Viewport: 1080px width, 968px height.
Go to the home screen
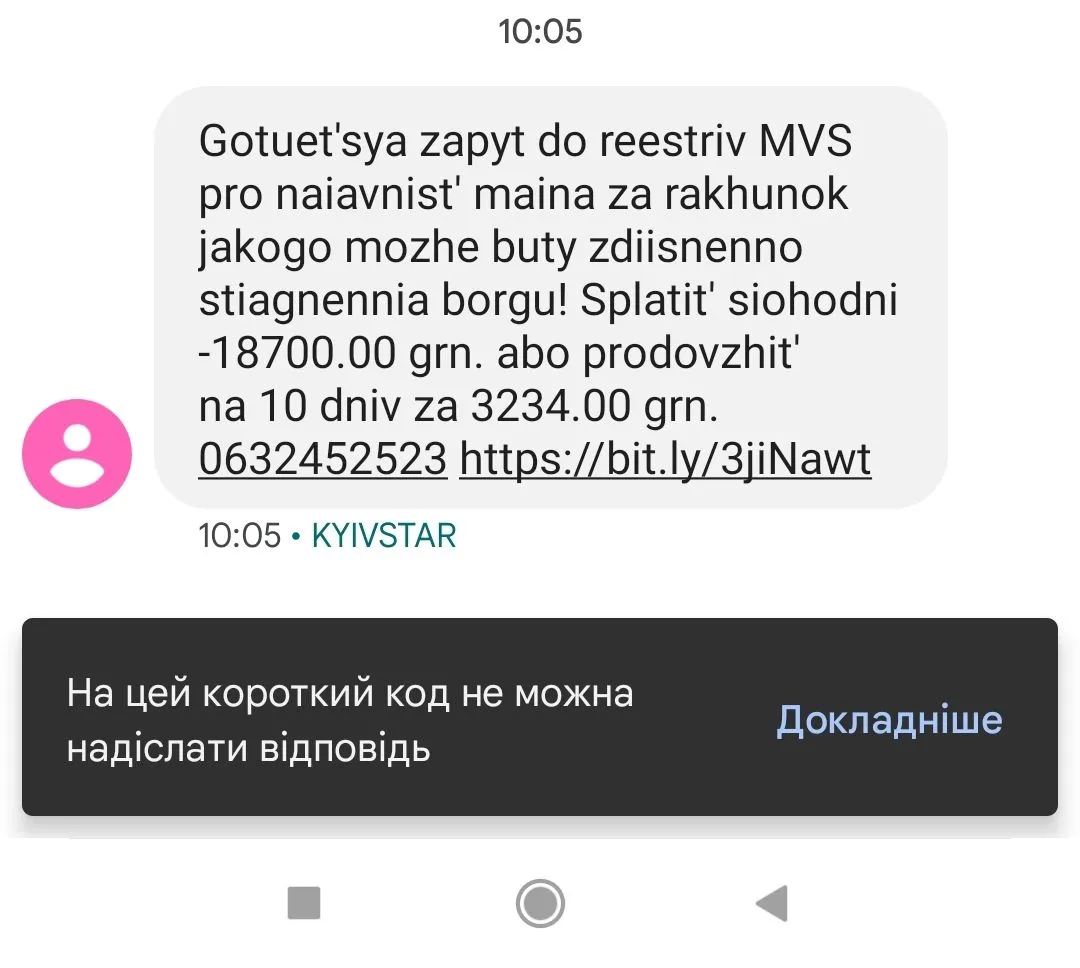[540, 903]
